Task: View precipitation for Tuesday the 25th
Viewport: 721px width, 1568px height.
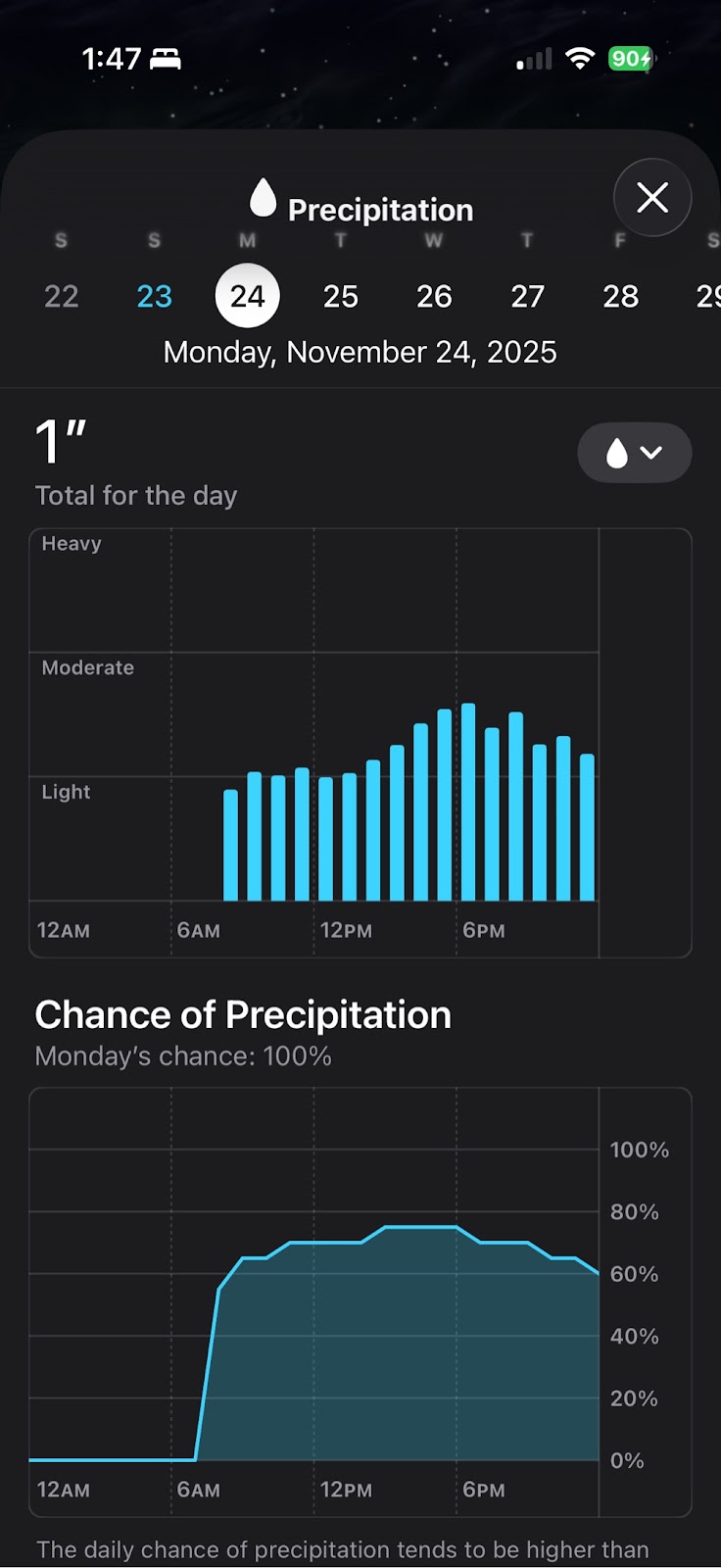Action: click(x=341, y=296)
